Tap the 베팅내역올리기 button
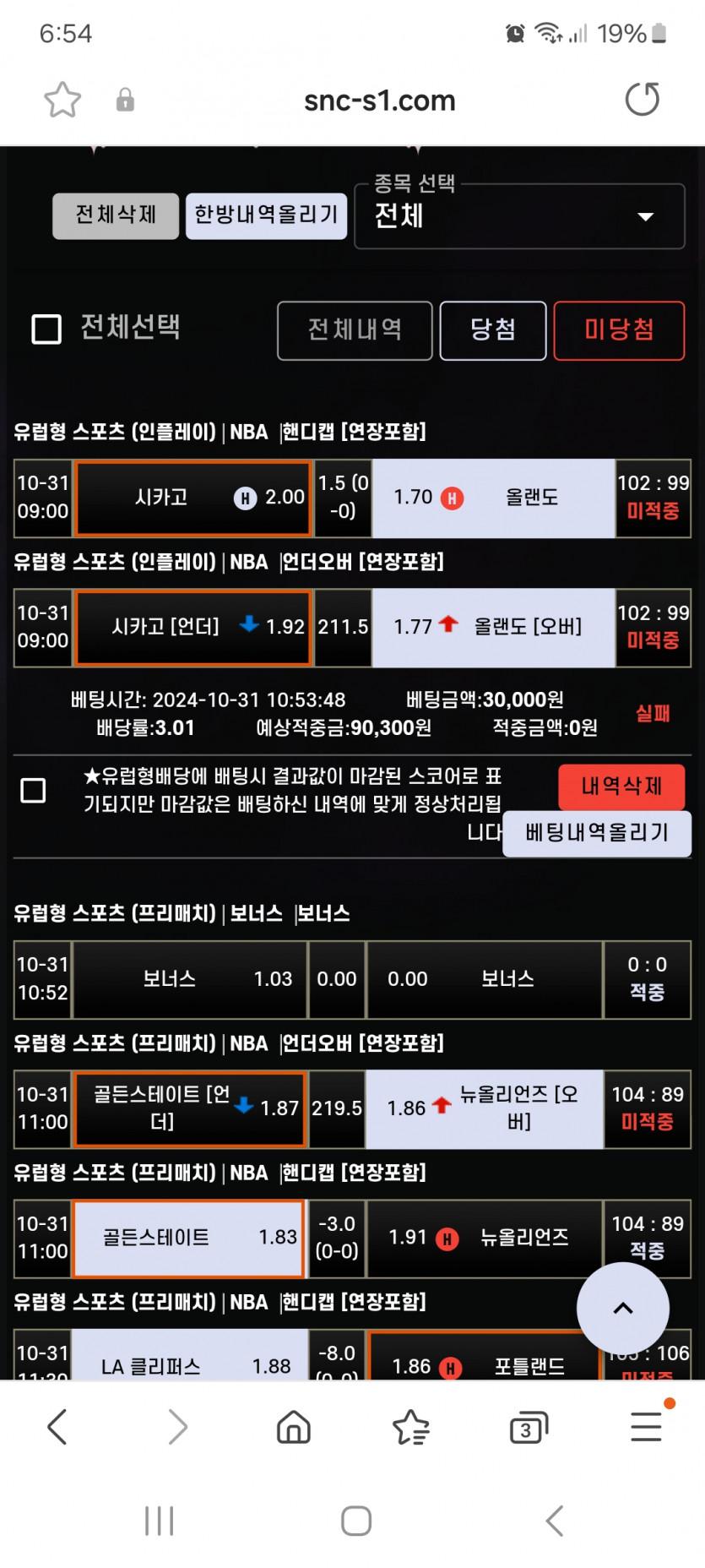 coord(597,833)
